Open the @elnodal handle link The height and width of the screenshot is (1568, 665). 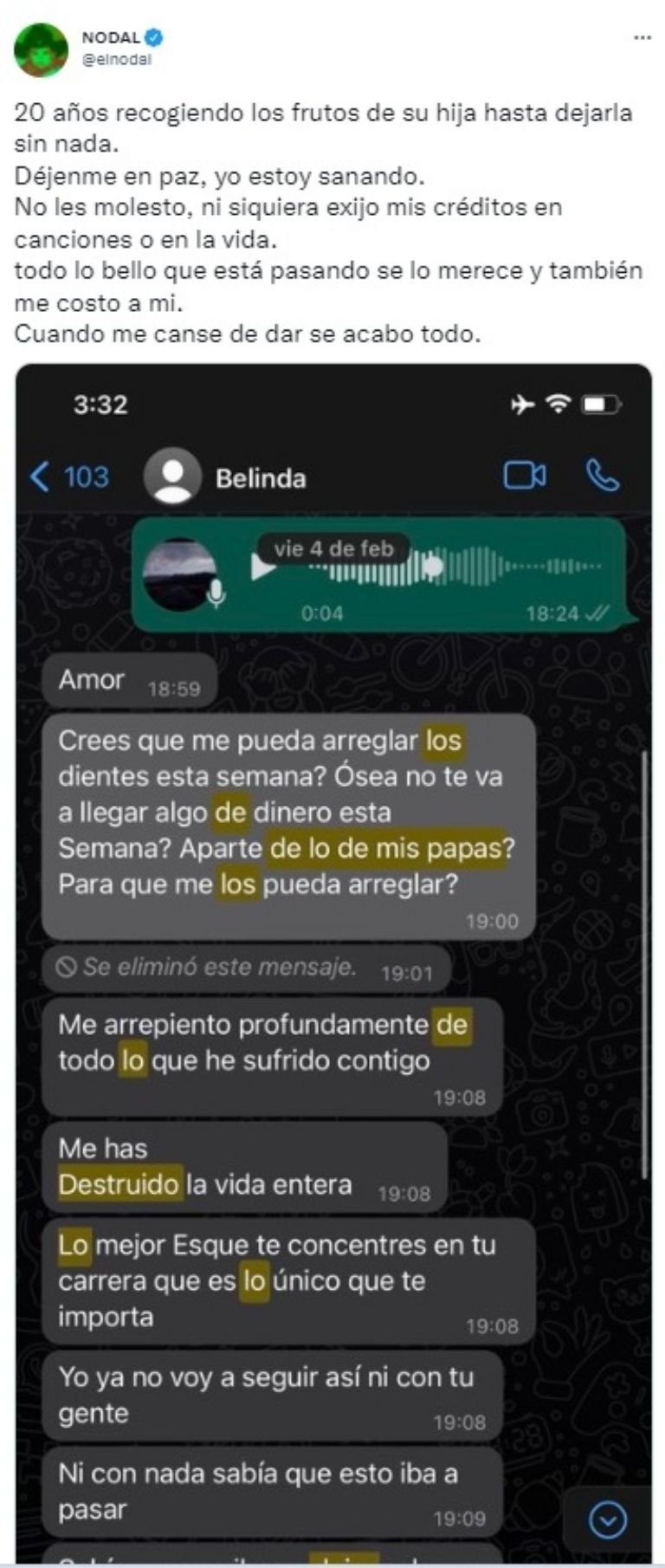[116, 60]
